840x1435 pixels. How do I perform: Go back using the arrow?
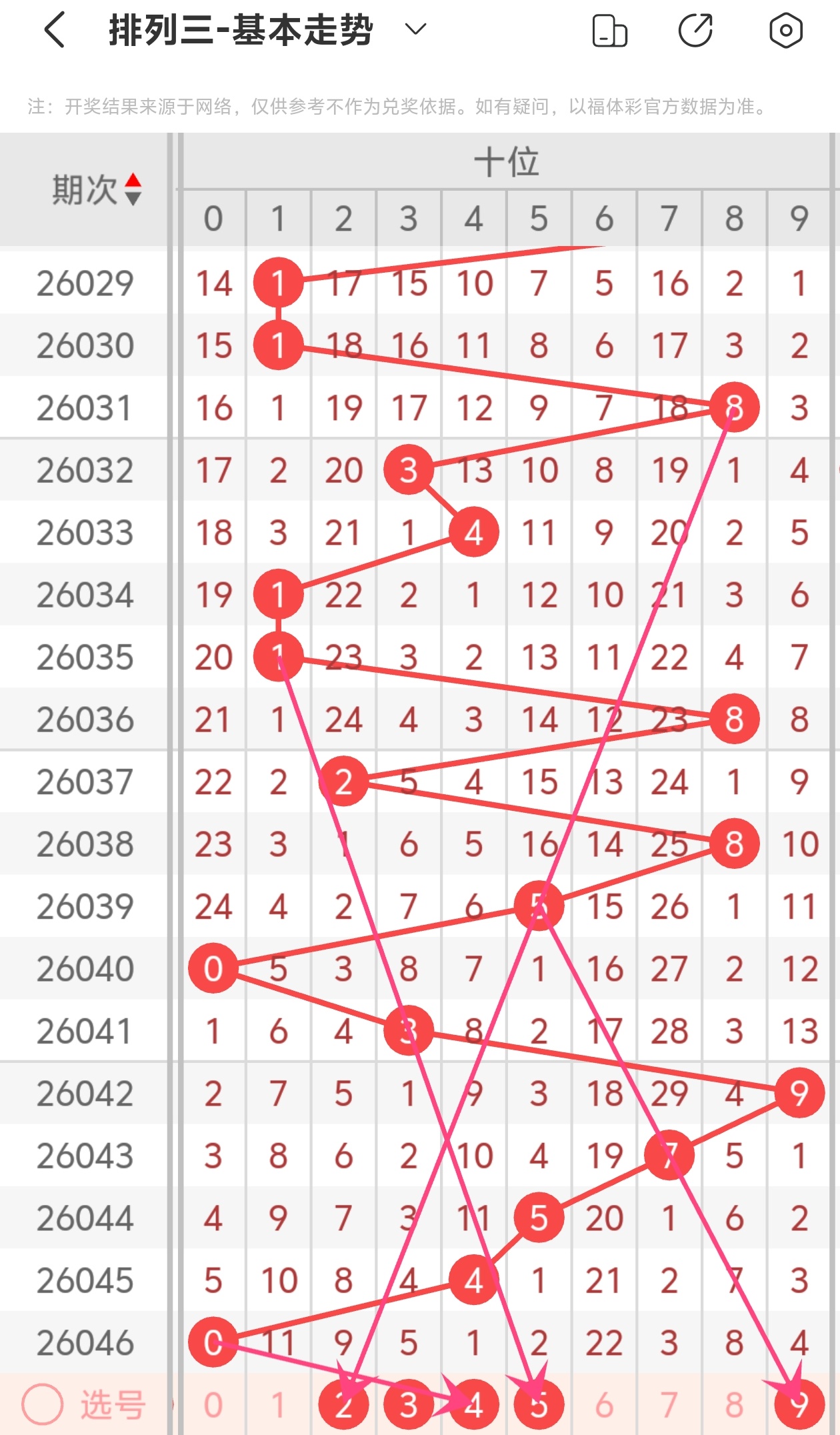coord(55,30)
